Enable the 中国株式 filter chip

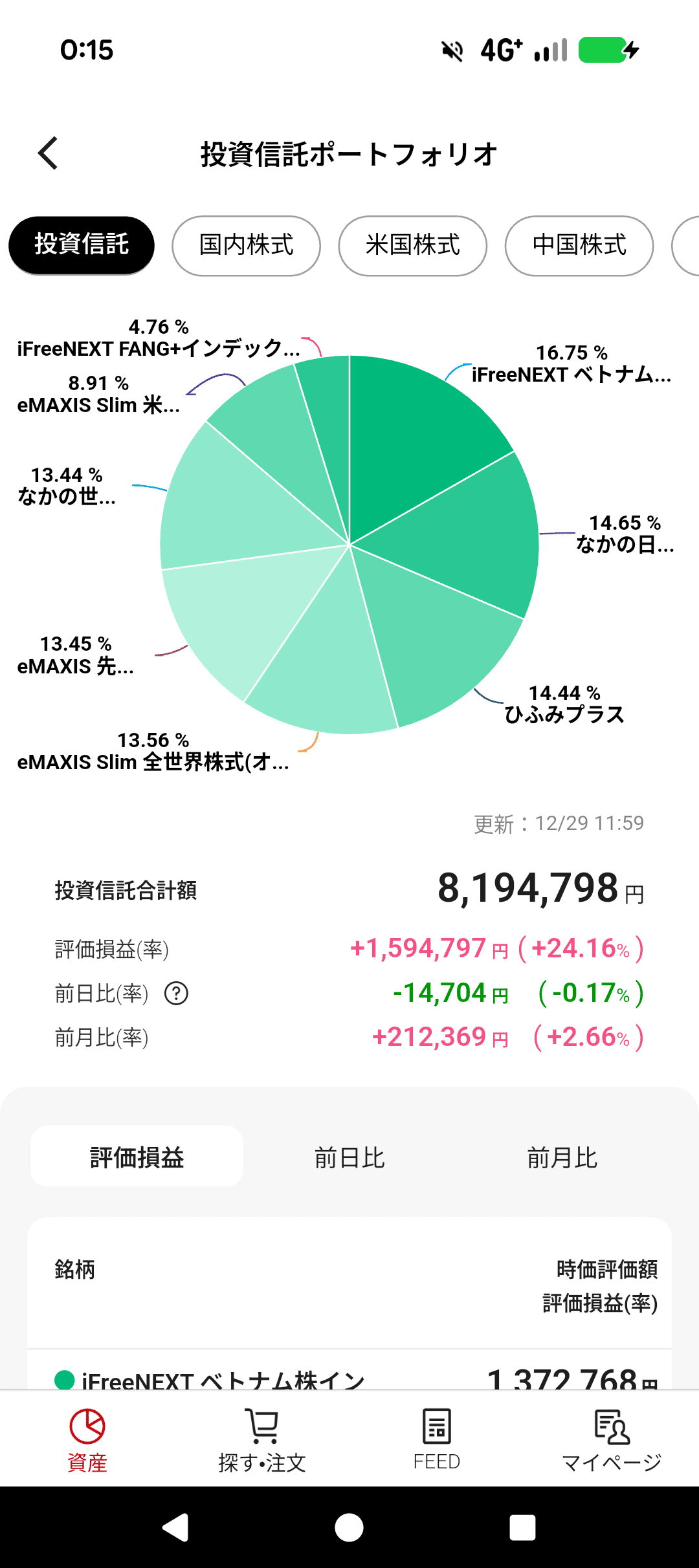[x=579, y=246]
